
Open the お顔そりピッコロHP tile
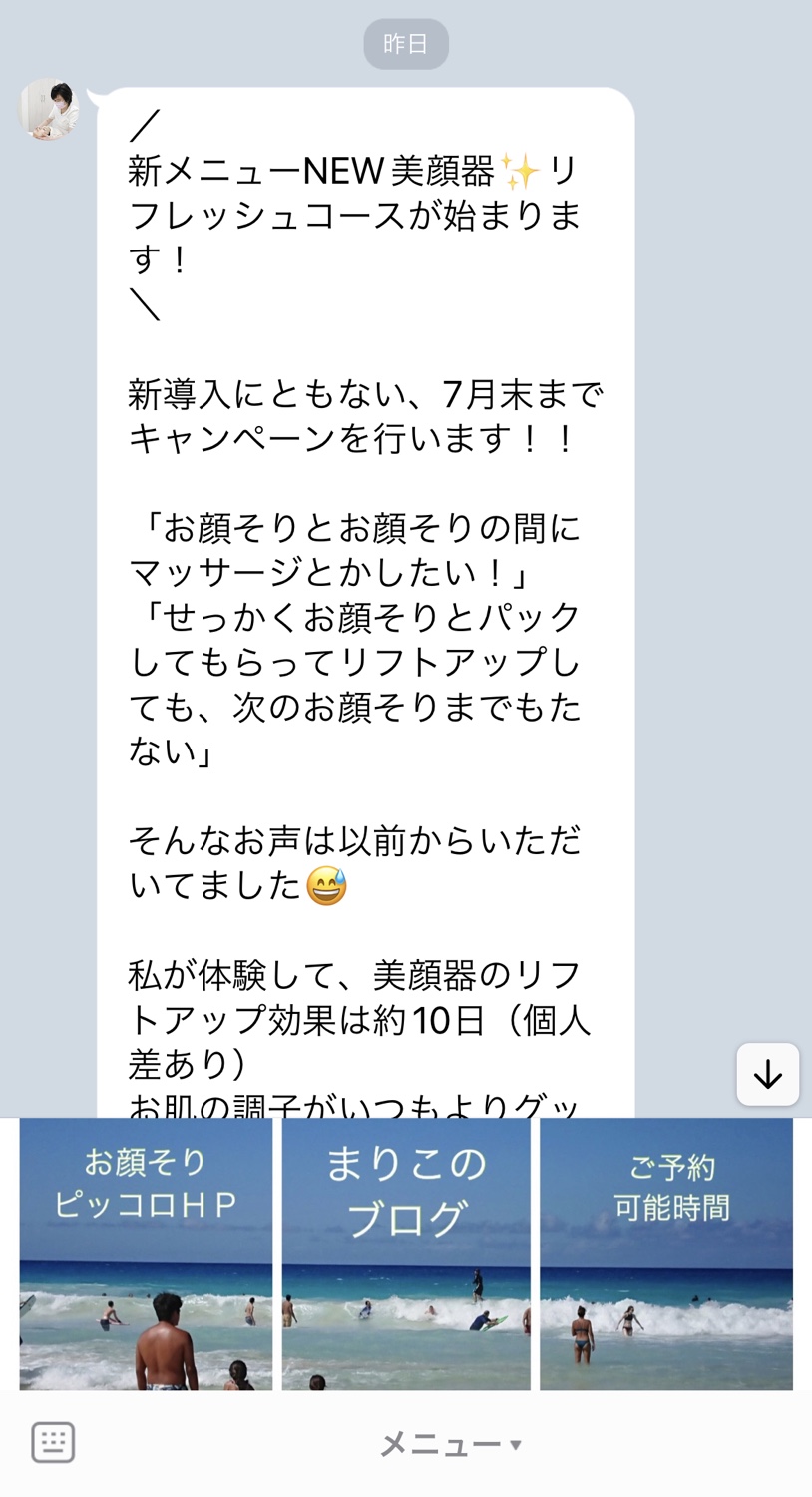click(146, 1253)
